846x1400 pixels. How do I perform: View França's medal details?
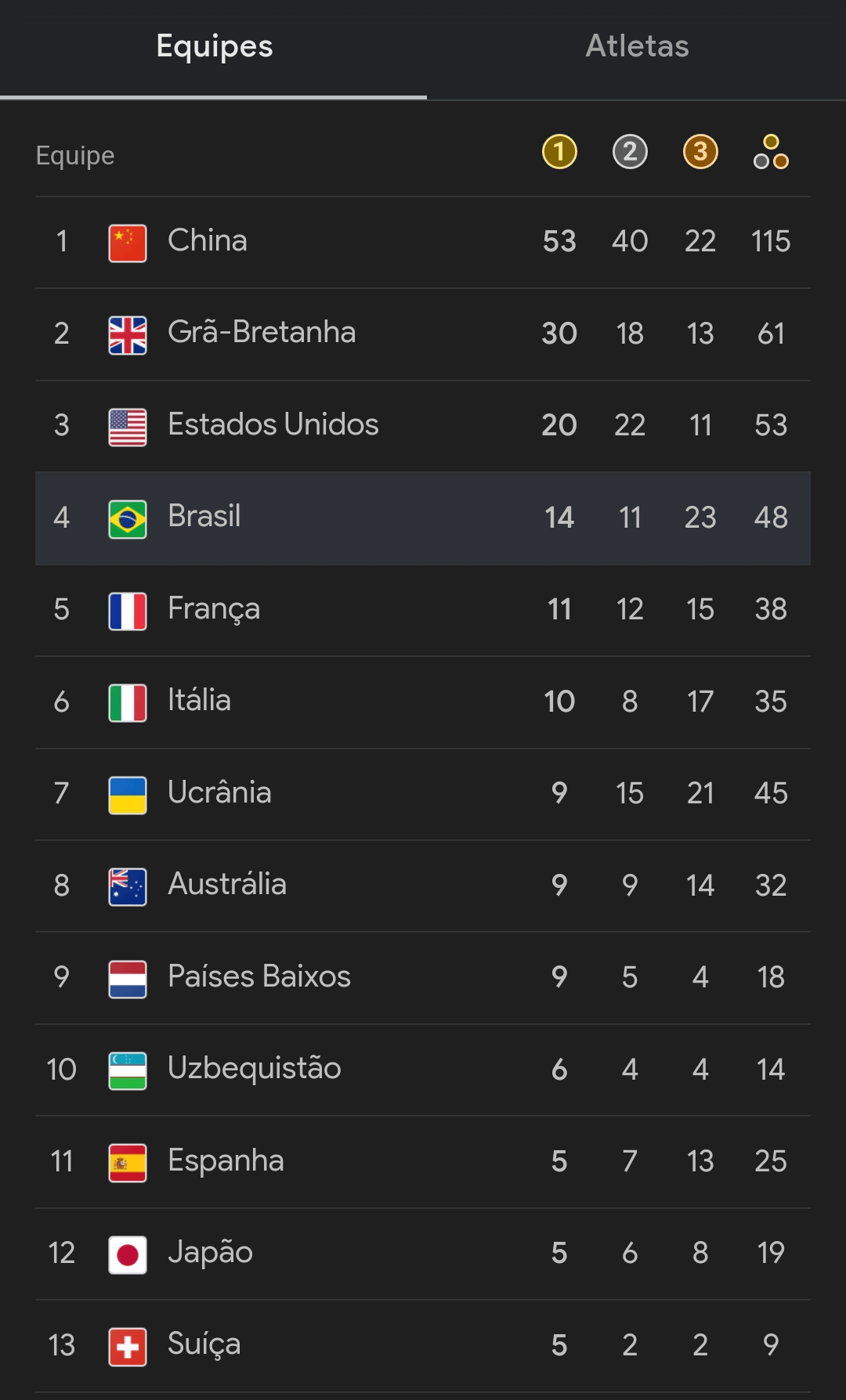(x=423, y=610)
